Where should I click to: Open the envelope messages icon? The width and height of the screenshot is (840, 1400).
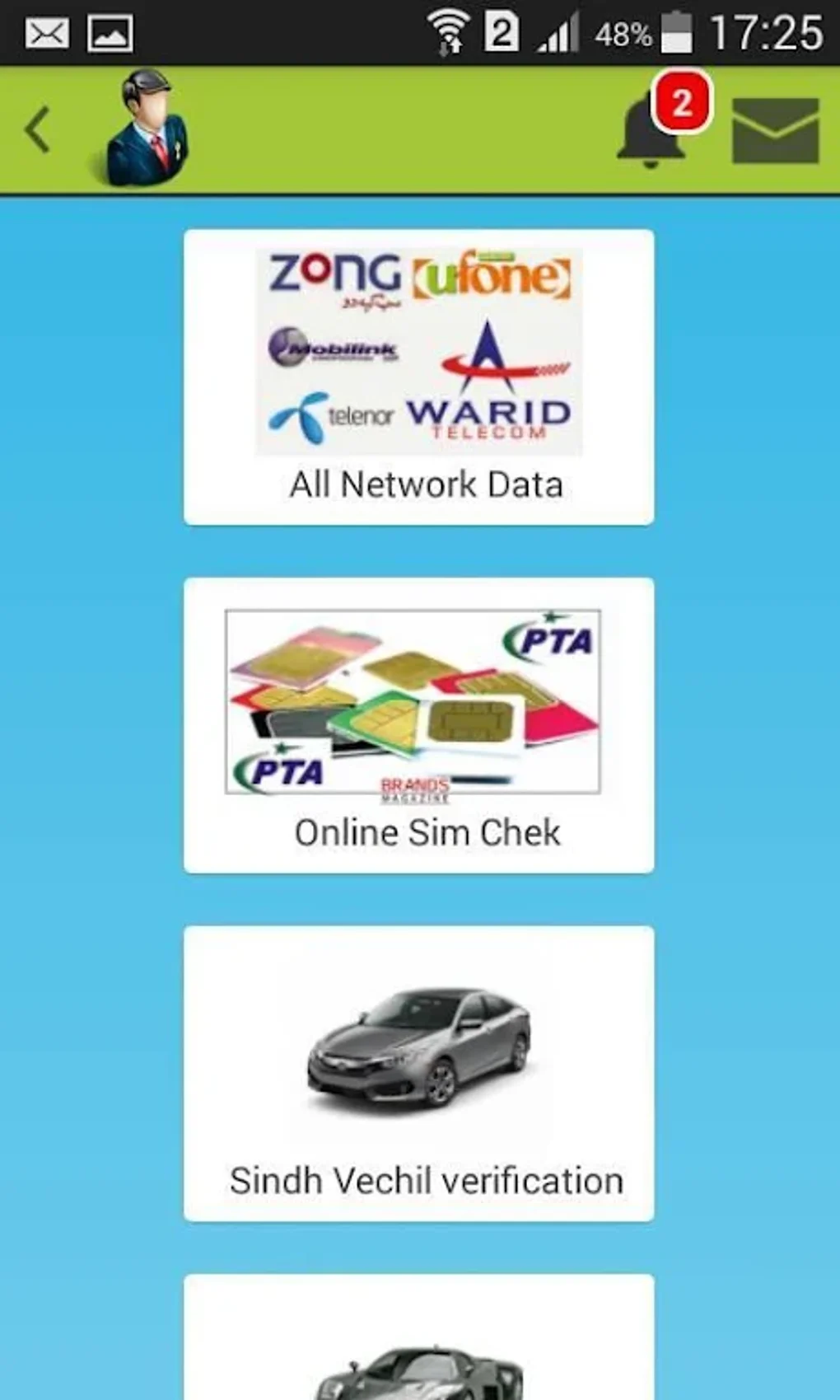click(x=775, y=130)
